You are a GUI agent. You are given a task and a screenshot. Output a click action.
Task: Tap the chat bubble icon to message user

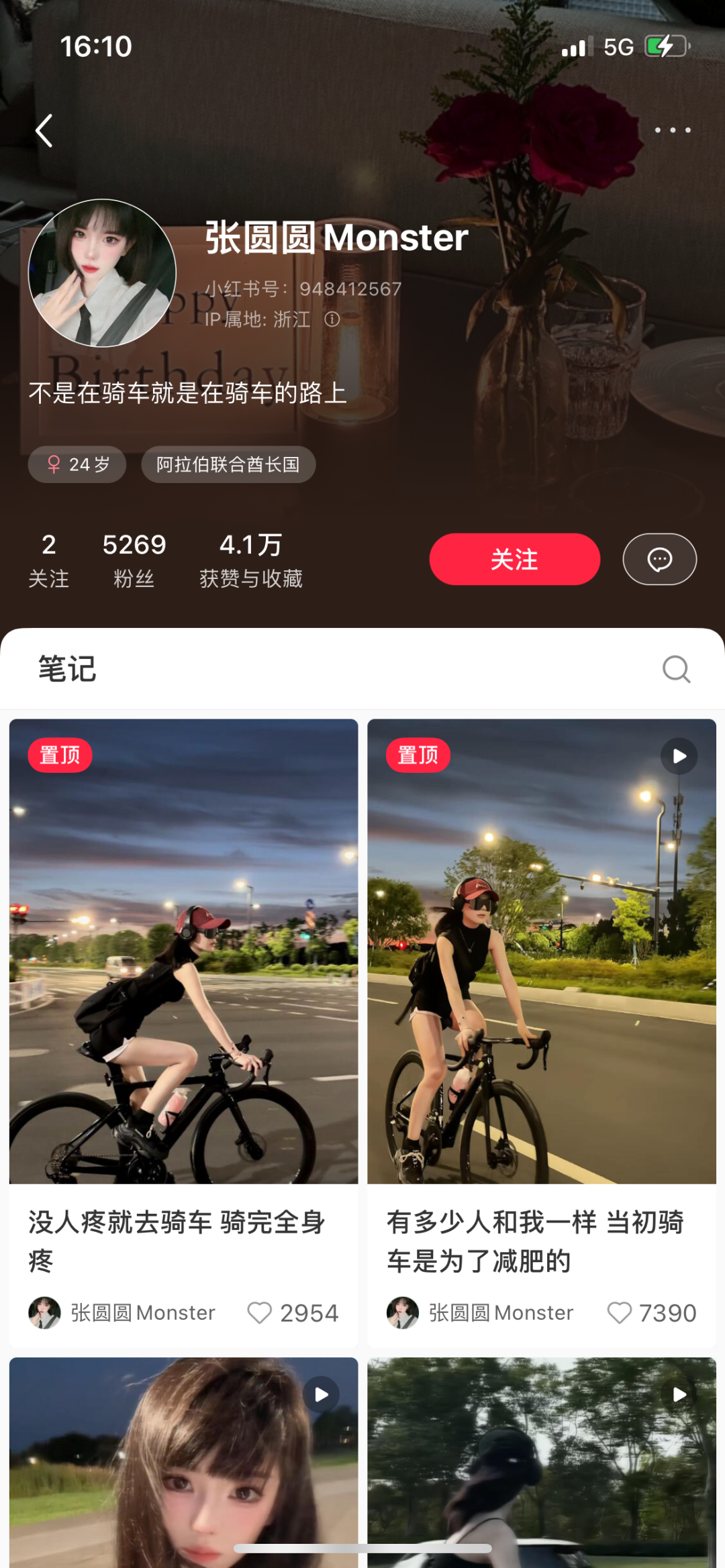coord(659,559)
